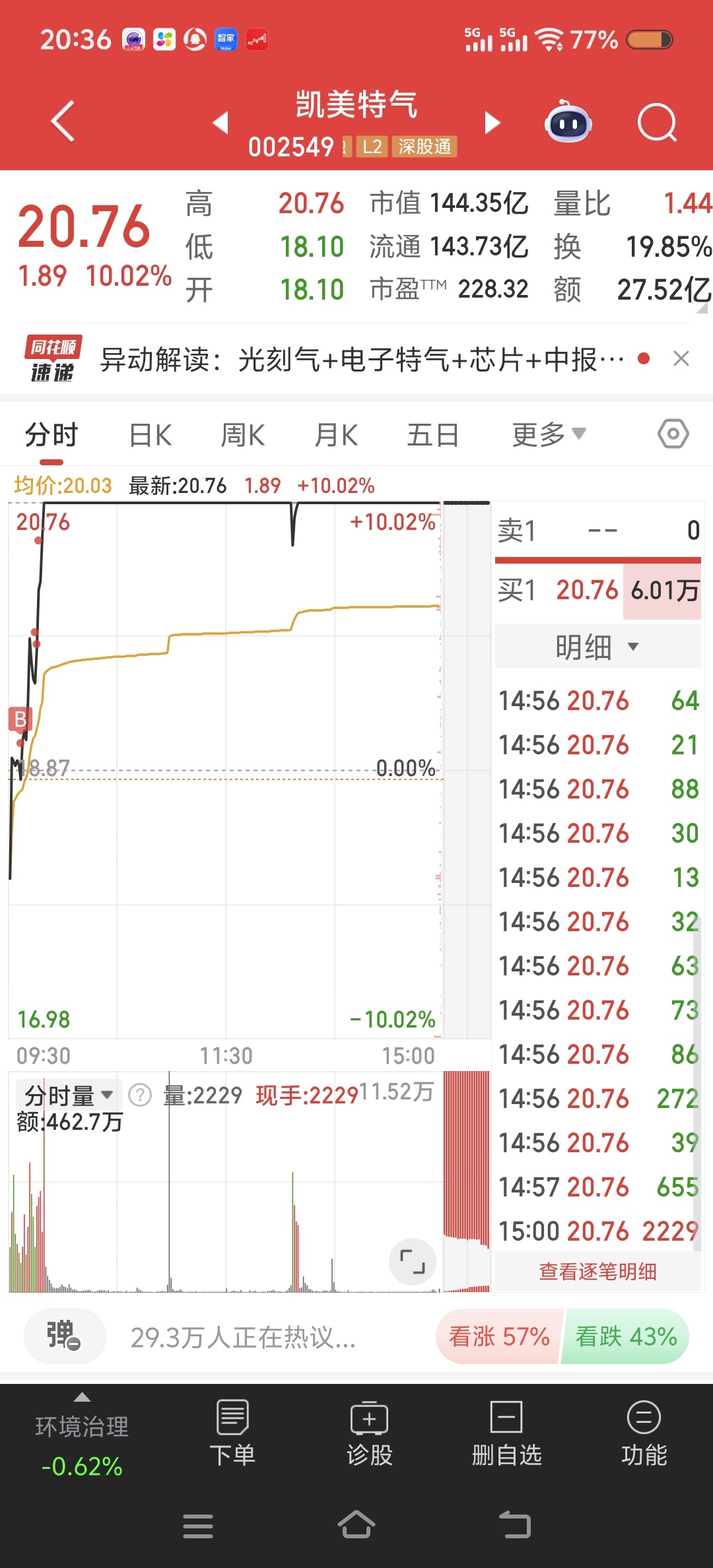The image size is (713, 1568).
Task: Open chart settings hexagon icon
Action: click(x=673, y=434)
